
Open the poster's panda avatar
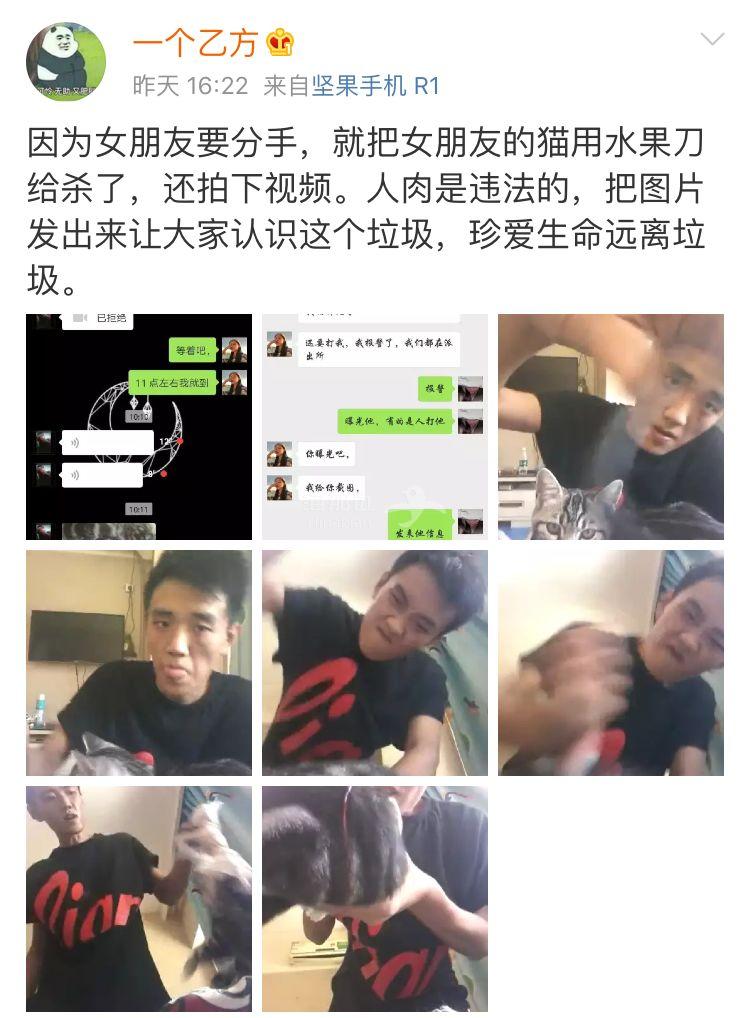(x=65, y=62)
